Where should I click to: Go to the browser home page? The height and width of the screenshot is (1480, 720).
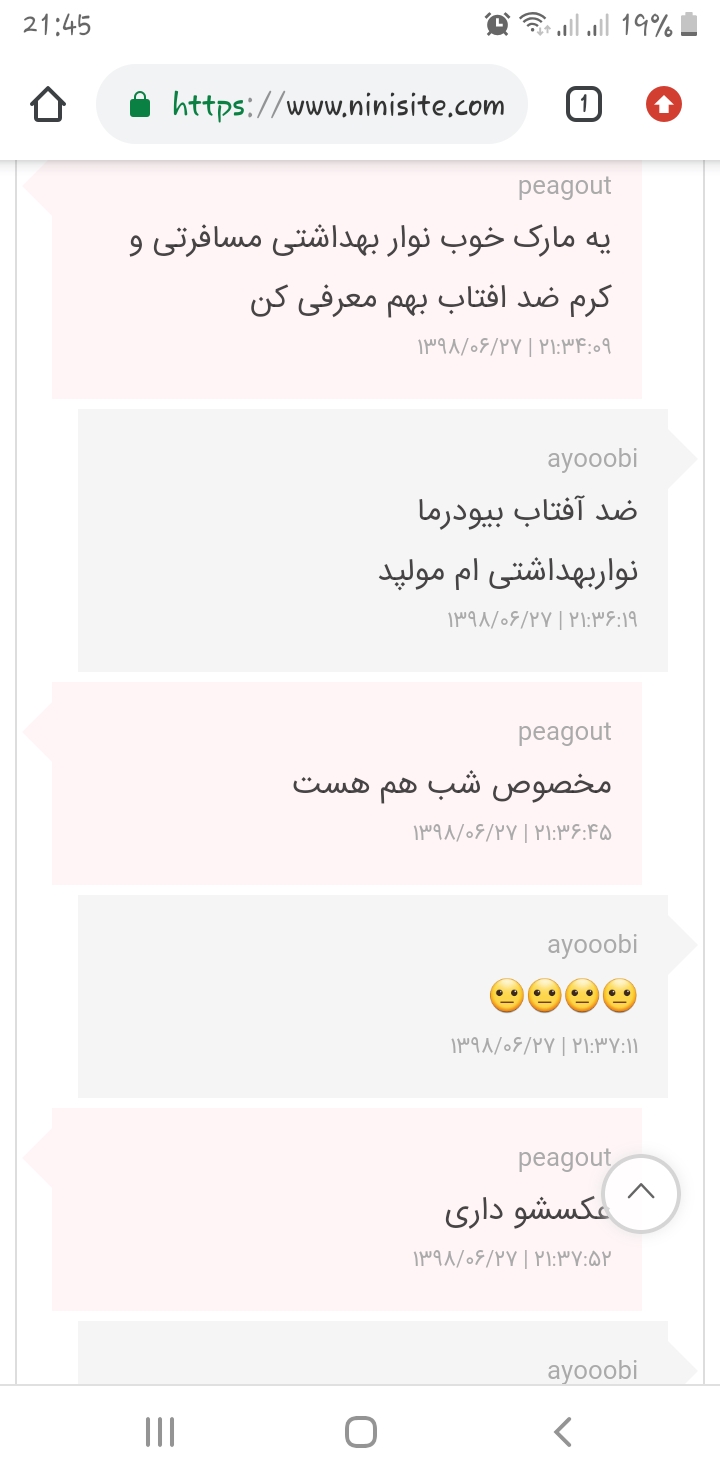click(x=48, y=105)
